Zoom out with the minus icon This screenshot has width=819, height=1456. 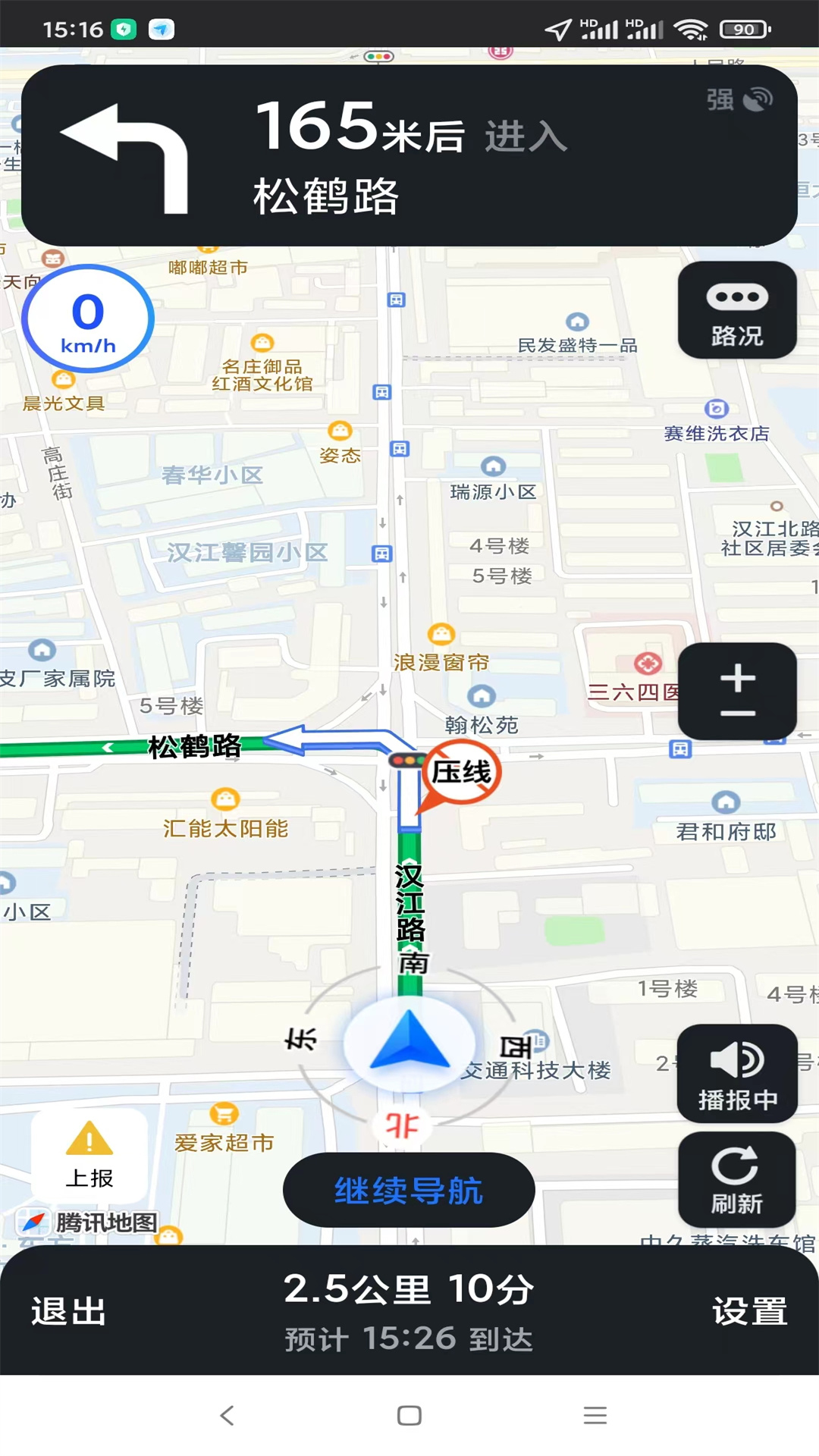(736, 713)
